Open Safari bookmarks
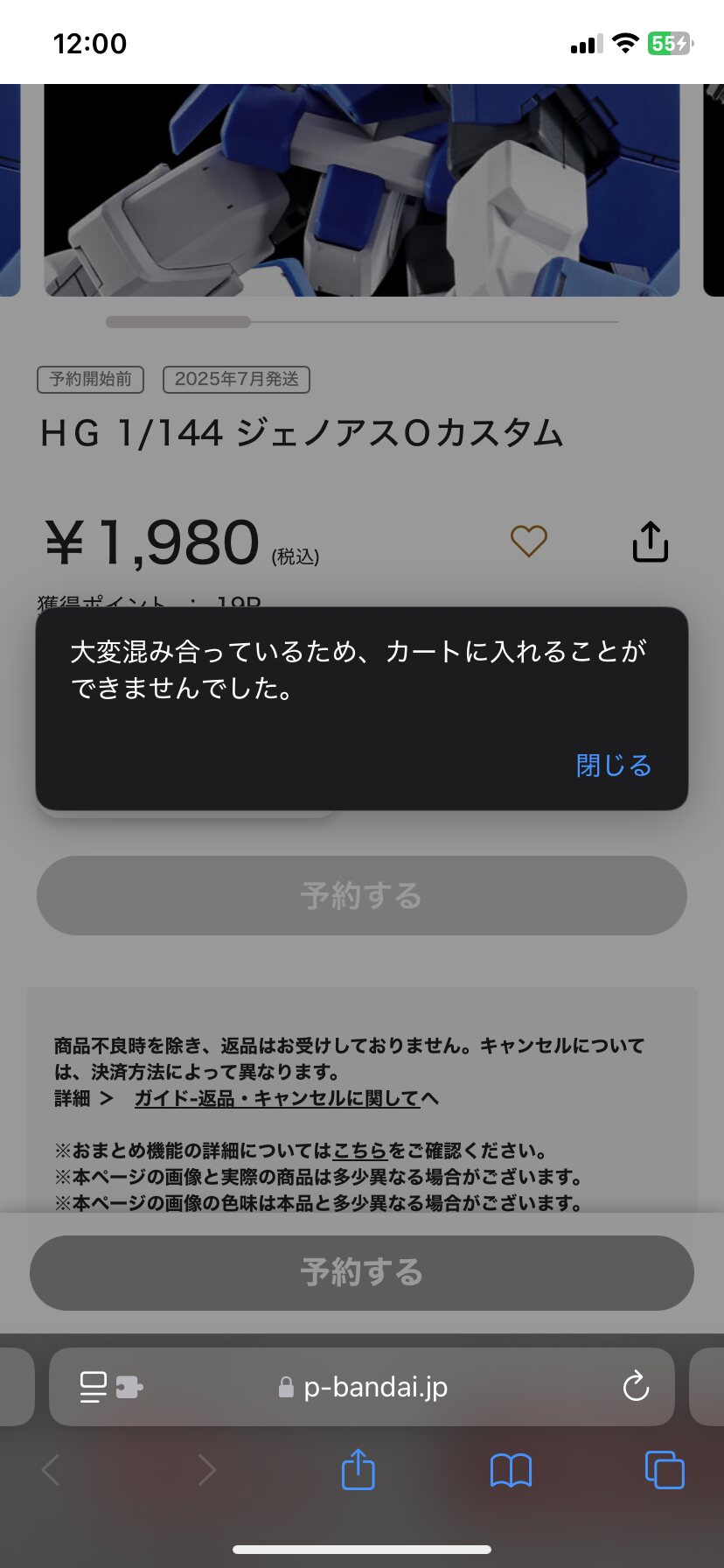This screenshot has height=1568, width=724. pyautogui.click(x=511, y=1470)
